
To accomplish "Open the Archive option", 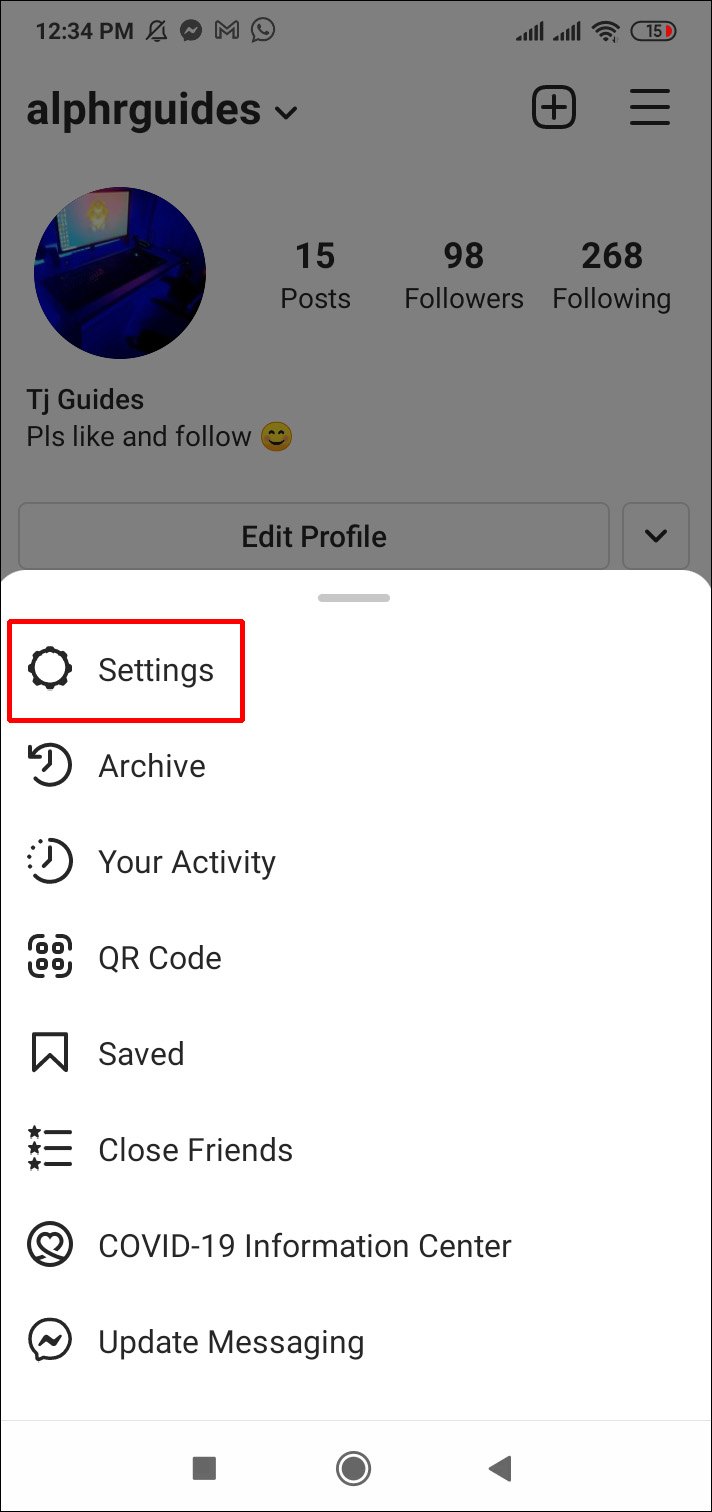I will click(x=150, y=766).
